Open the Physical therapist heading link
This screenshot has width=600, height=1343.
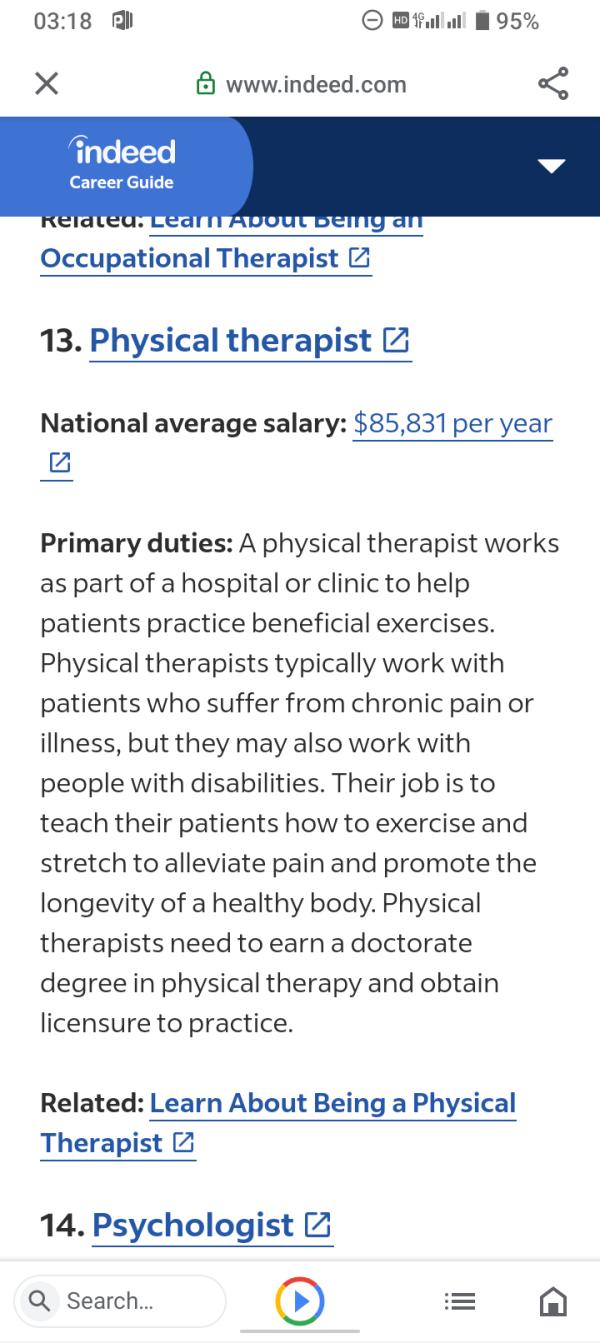(250, 341)
